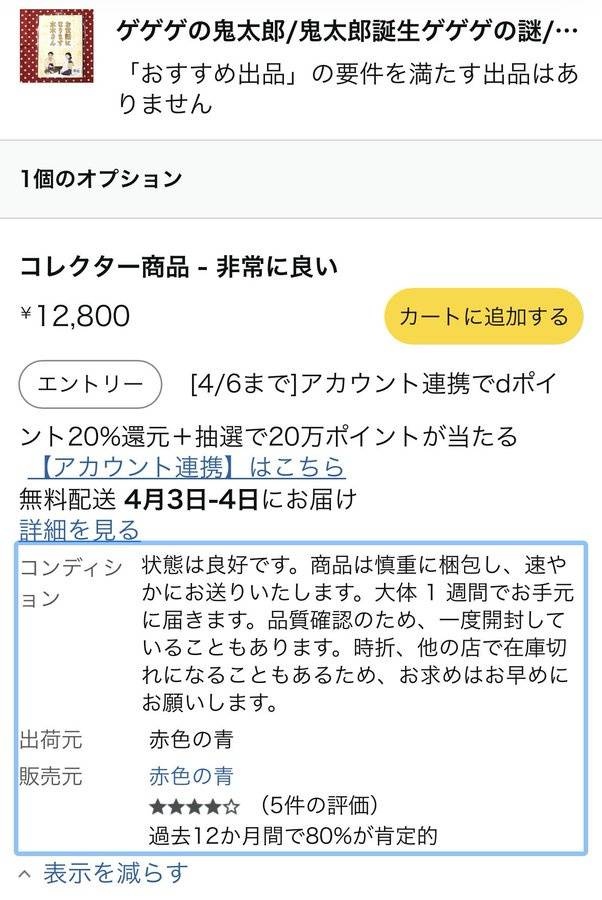Add the ¥12,800 item to cart
The width and height of the screenshot is (602, 900).
coord(483,317)
